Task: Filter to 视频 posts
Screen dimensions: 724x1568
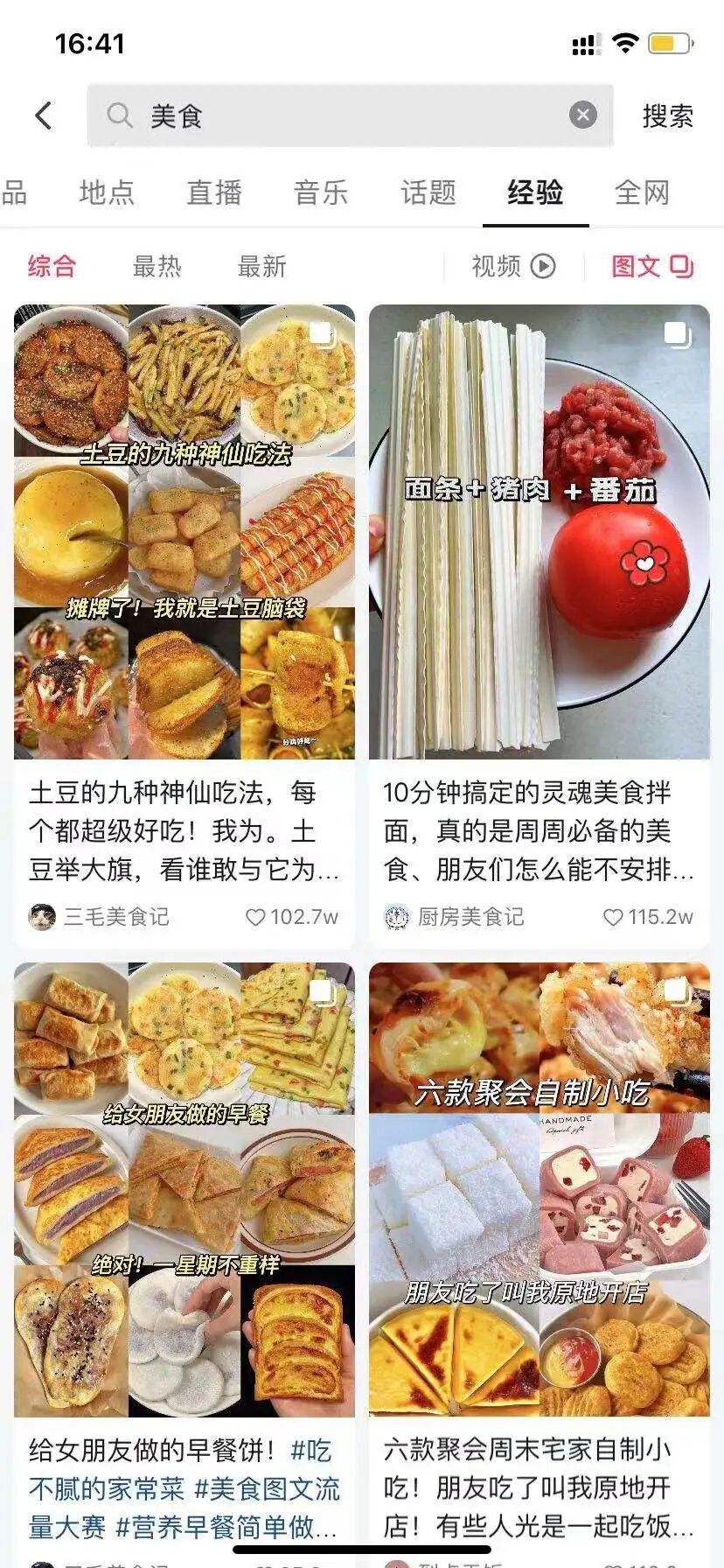Action: [513, 266]
